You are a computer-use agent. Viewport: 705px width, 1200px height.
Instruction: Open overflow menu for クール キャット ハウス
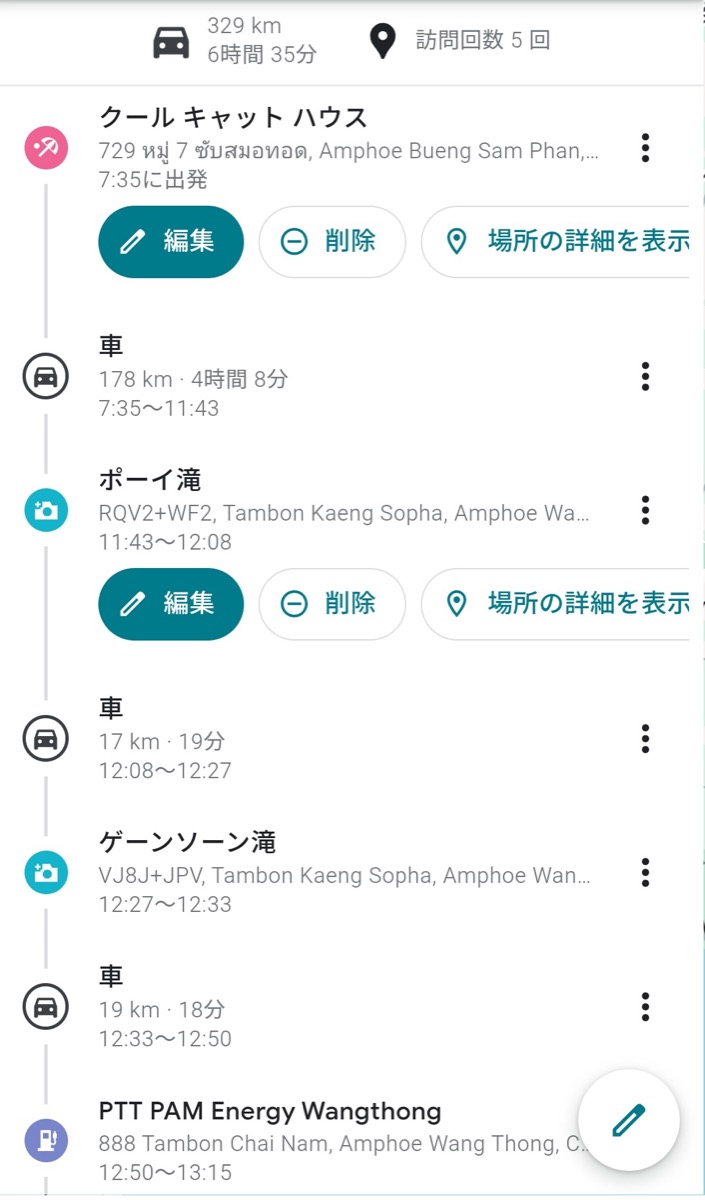pos(645,148)
